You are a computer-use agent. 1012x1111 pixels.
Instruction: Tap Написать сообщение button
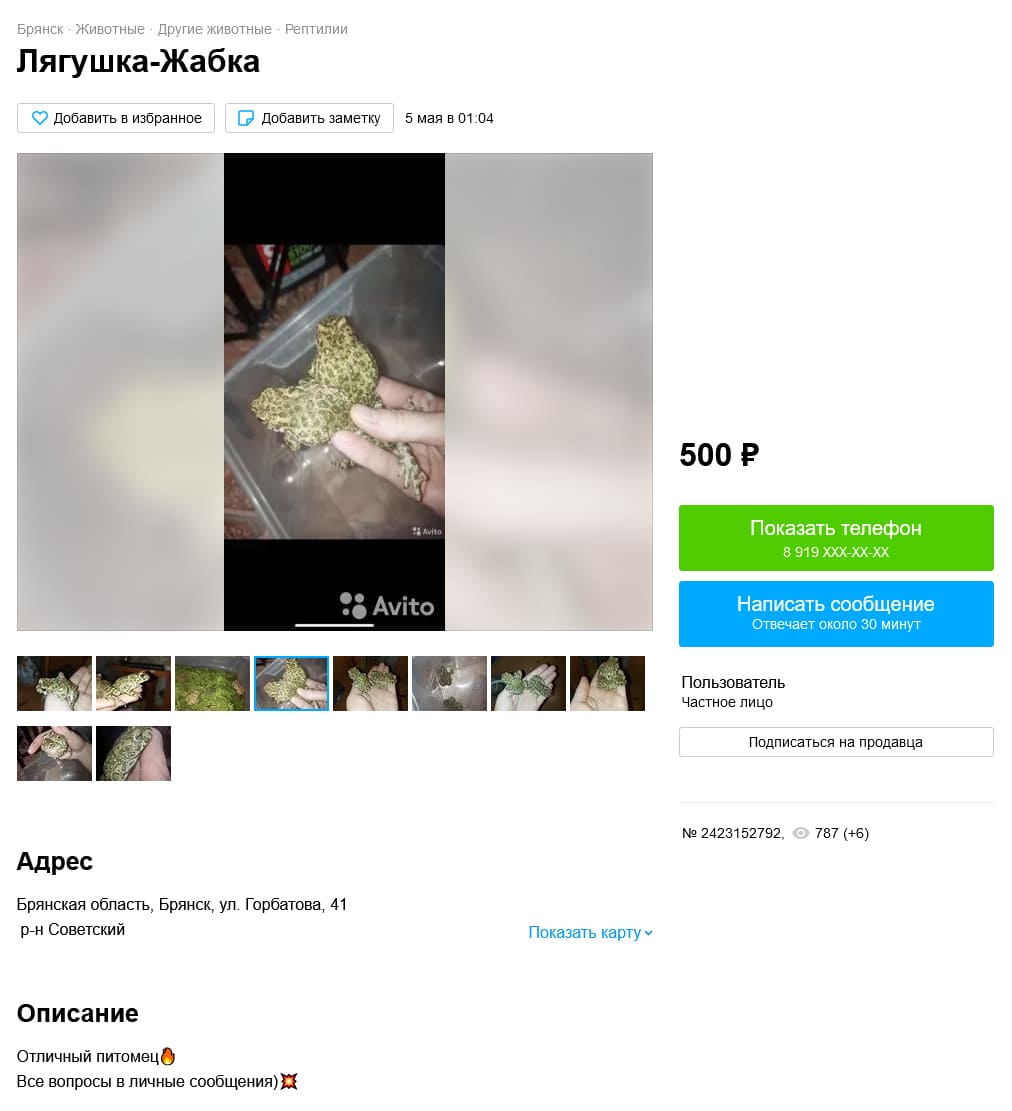[x=836, y=614]
